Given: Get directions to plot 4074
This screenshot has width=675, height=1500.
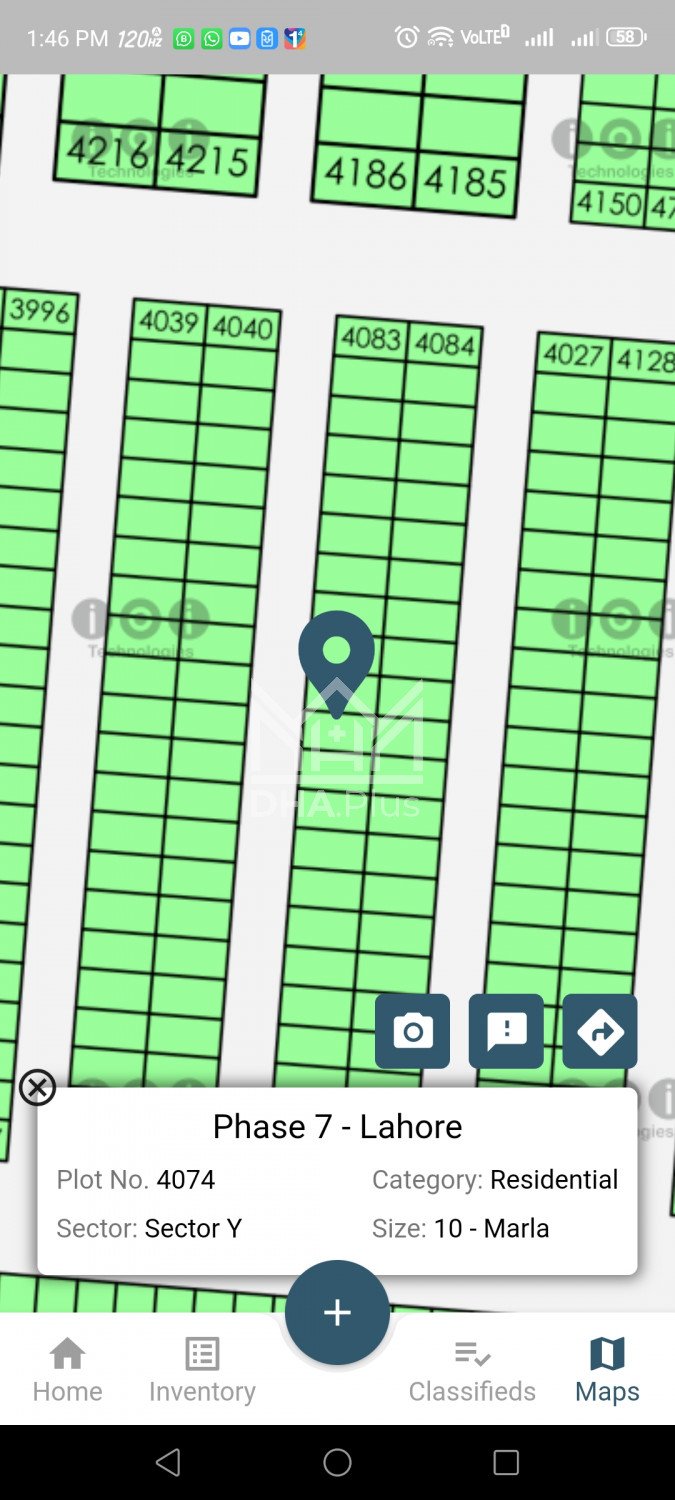Looking at the screenshot, I should point(599,1031).
